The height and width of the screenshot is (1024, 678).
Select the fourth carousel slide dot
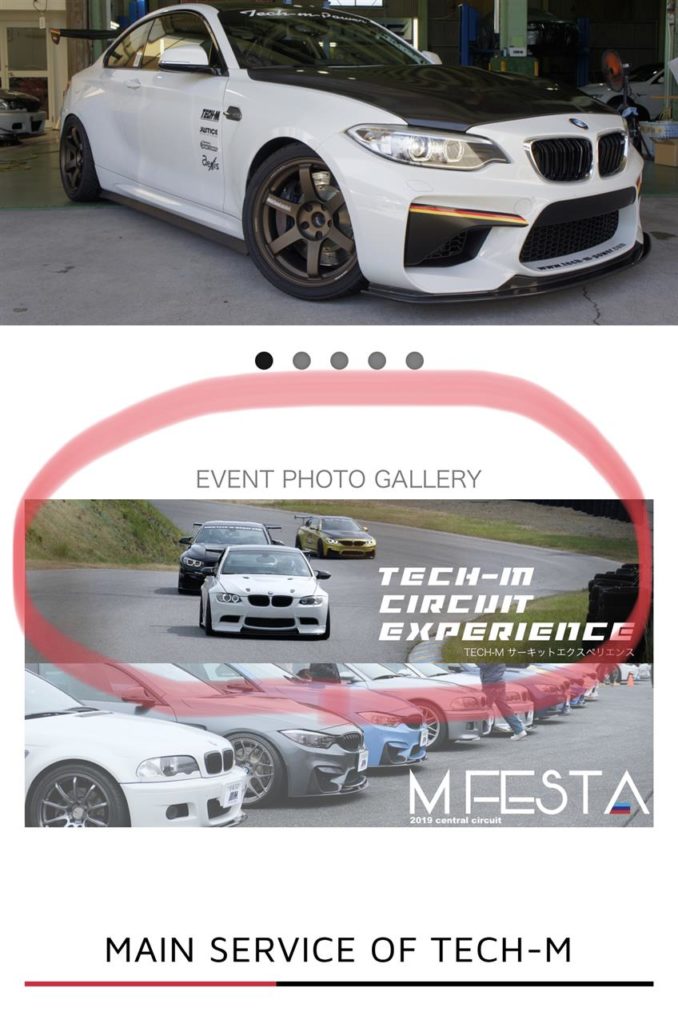(x=377, y=360)
